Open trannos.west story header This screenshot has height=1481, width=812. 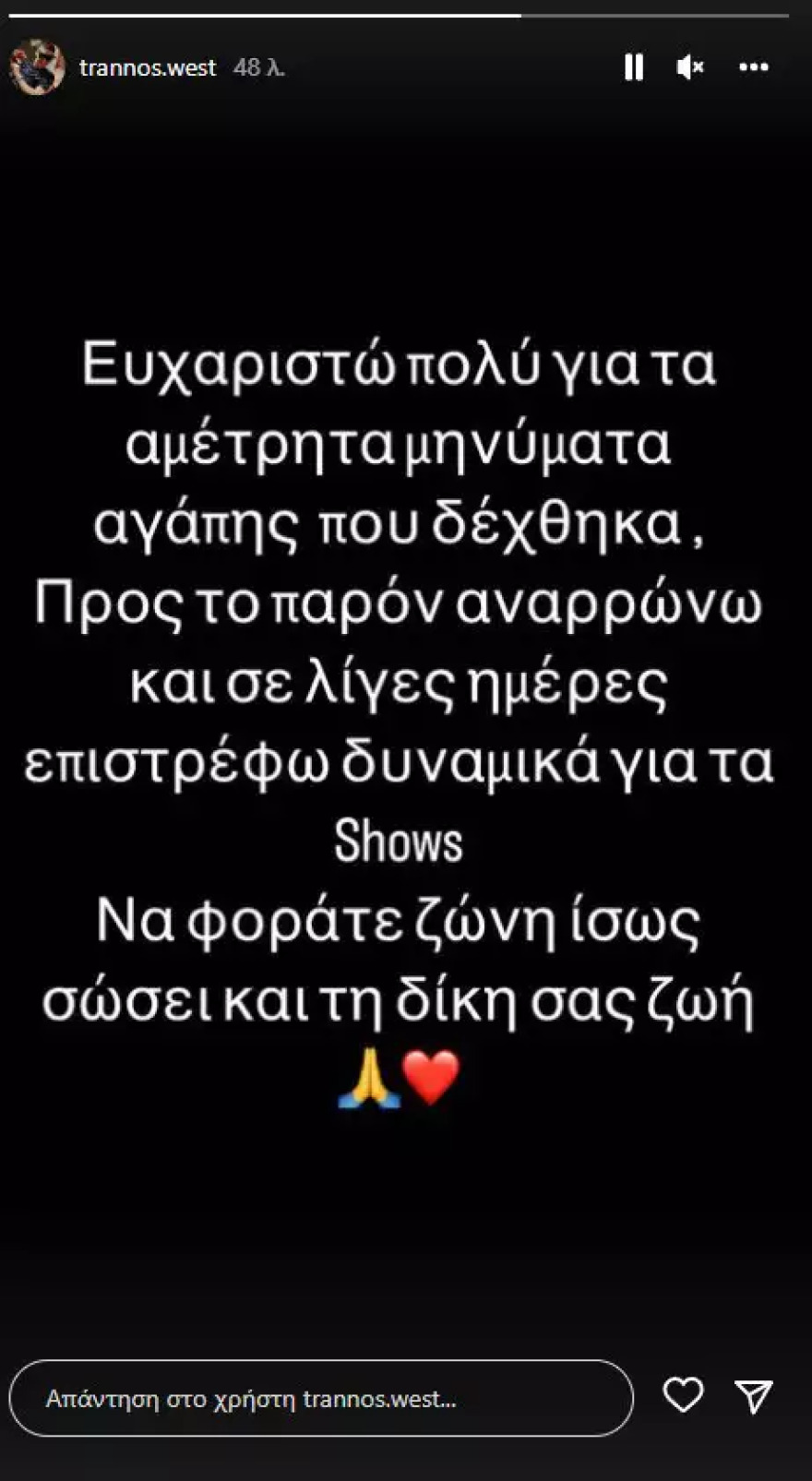click(120, 66)
